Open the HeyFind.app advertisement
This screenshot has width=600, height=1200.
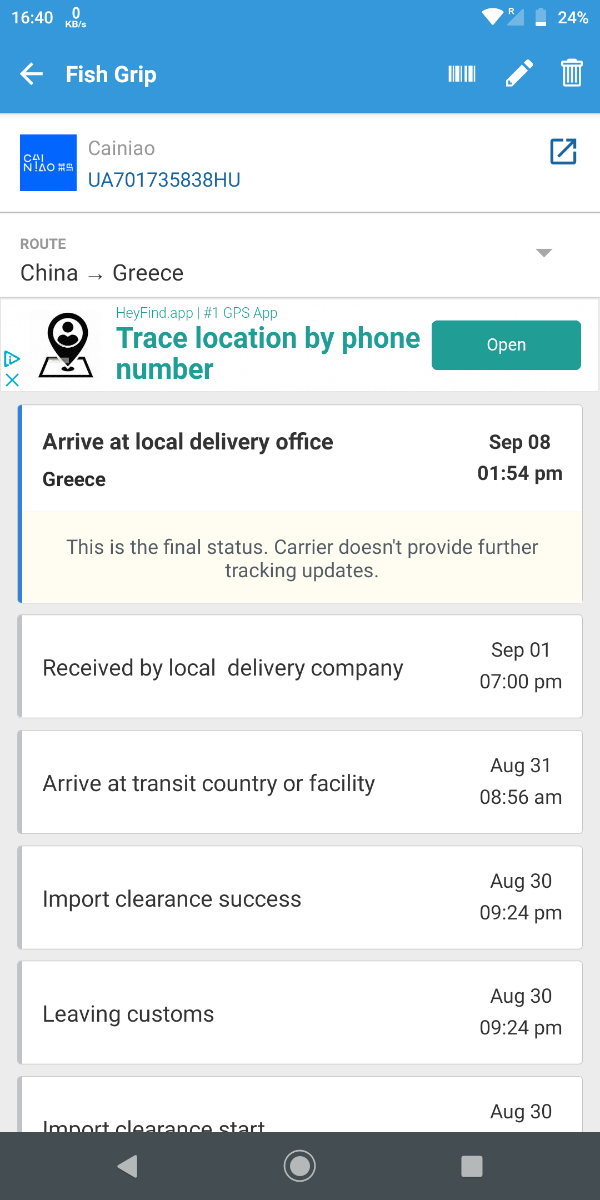tap(506, 345)
